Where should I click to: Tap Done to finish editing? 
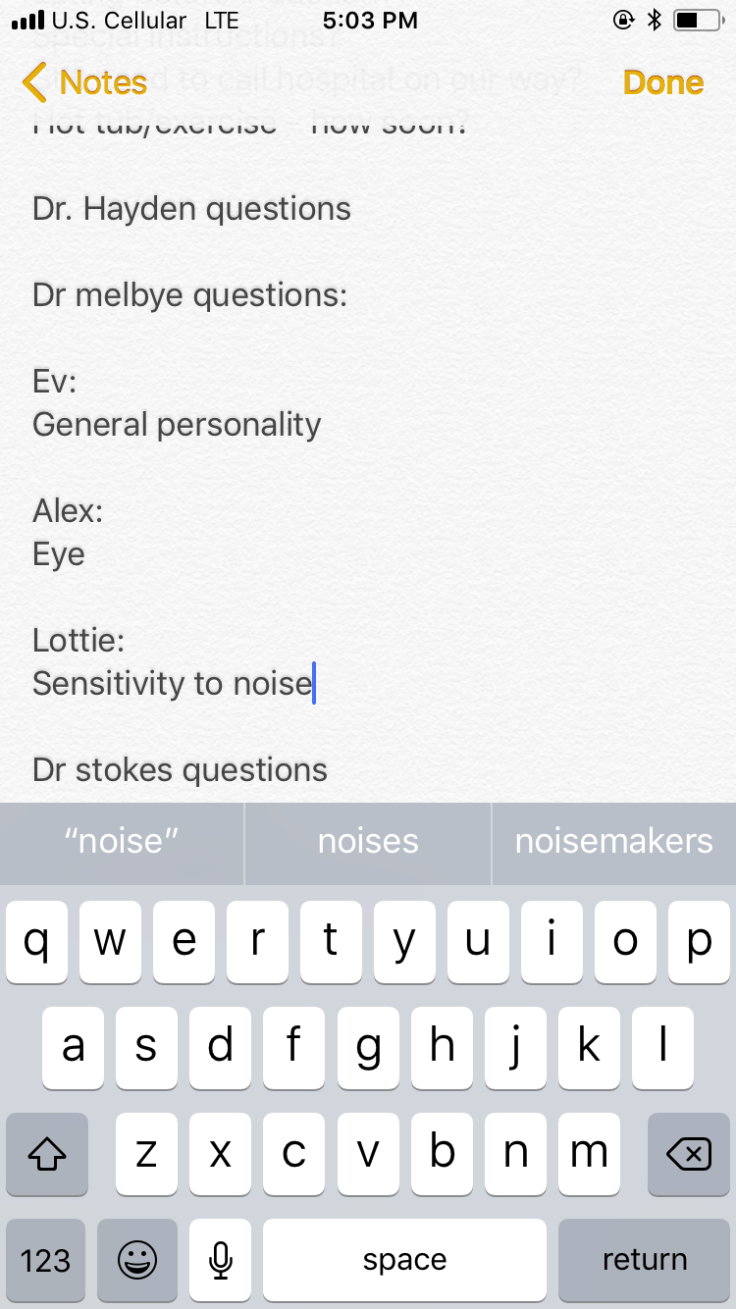coord(663,82)
